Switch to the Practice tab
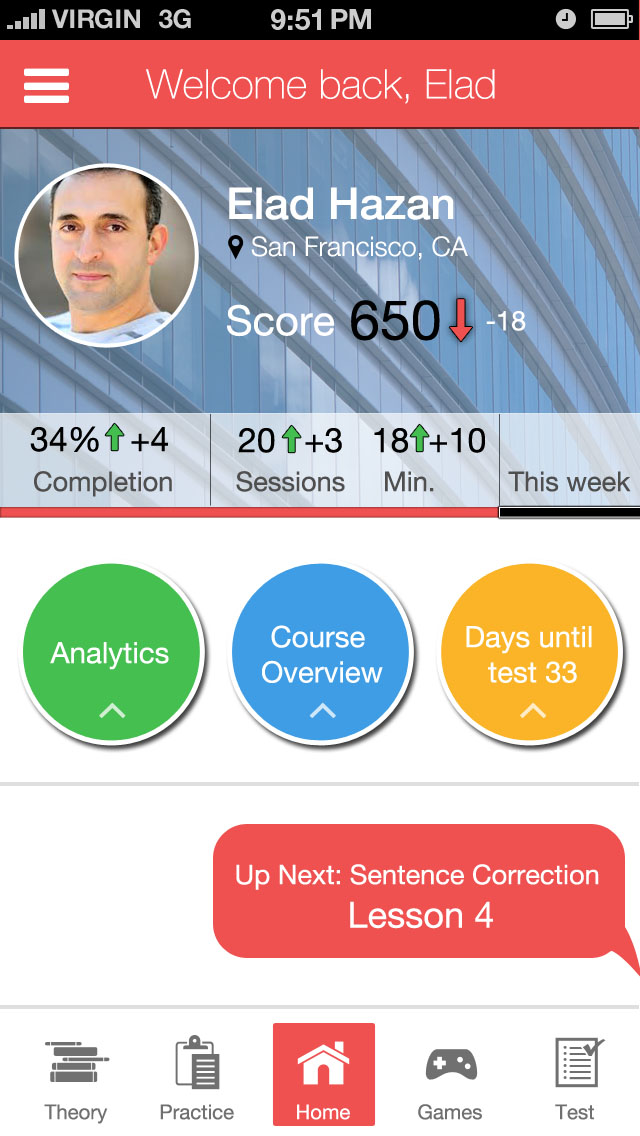Image resolution: width=640 pixels, height=1136 pixels. (x=197, y=1077)
